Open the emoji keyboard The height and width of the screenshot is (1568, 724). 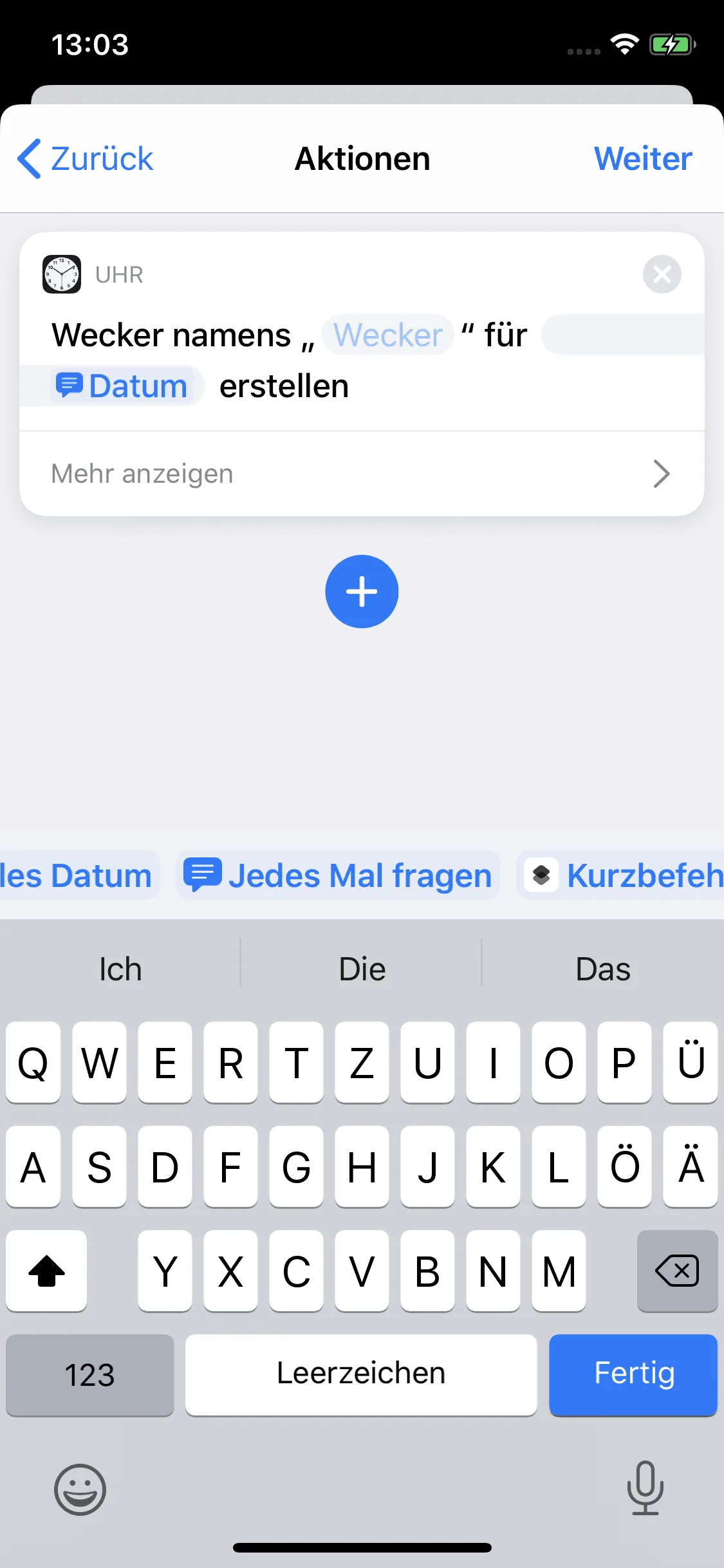coord(80,1489)
